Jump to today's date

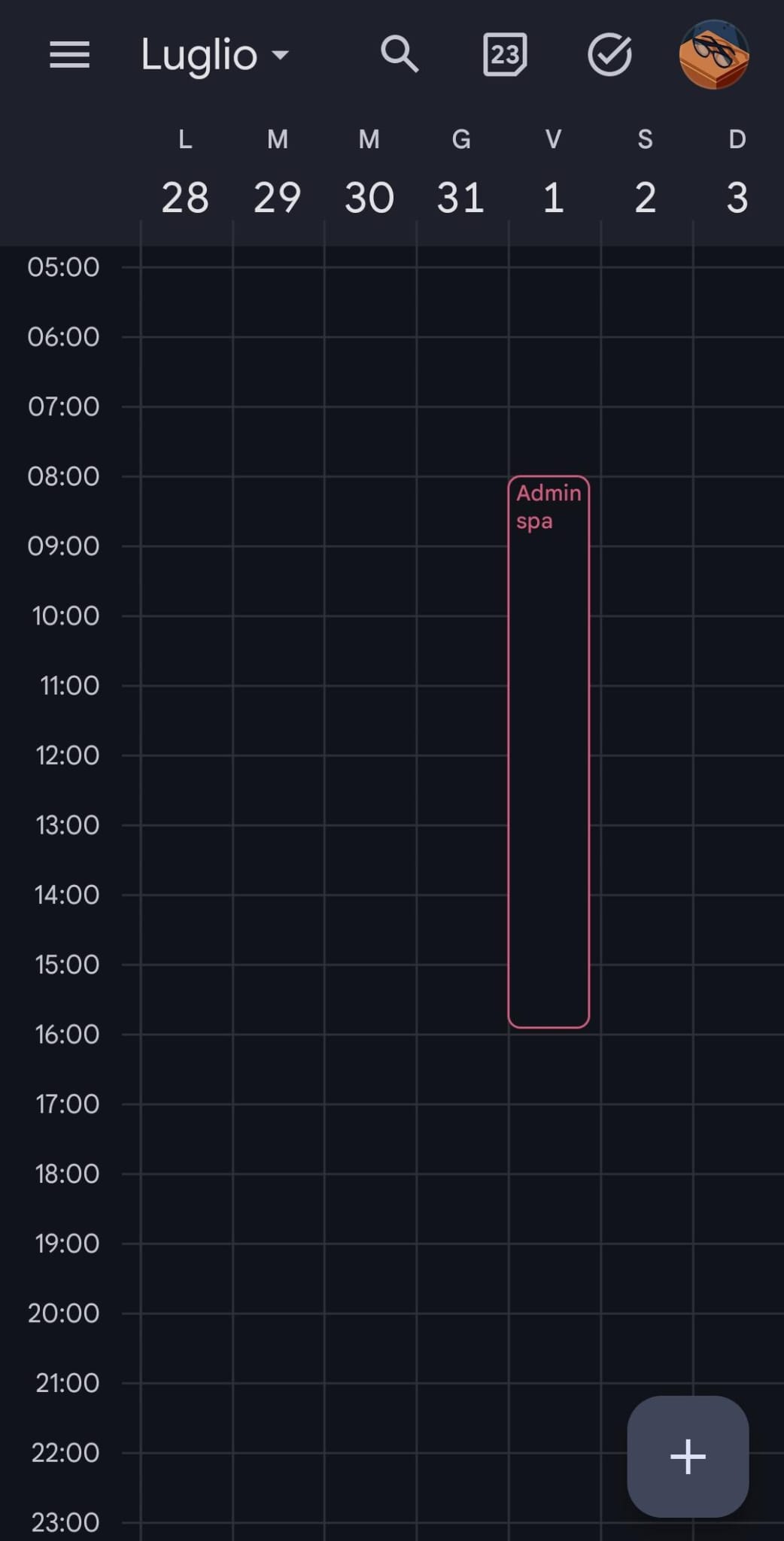[504, 55]
